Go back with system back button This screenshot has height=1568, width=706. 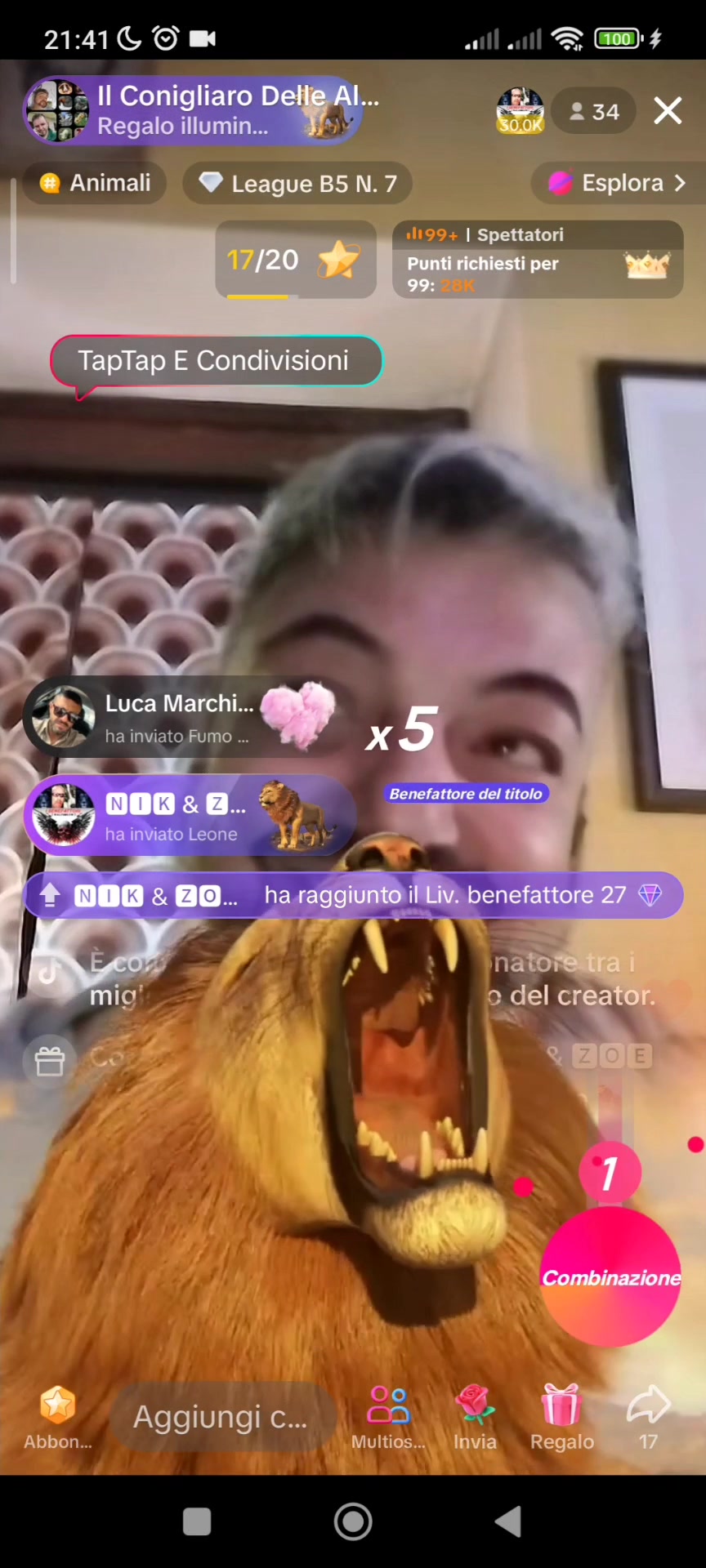point(508,1521)
